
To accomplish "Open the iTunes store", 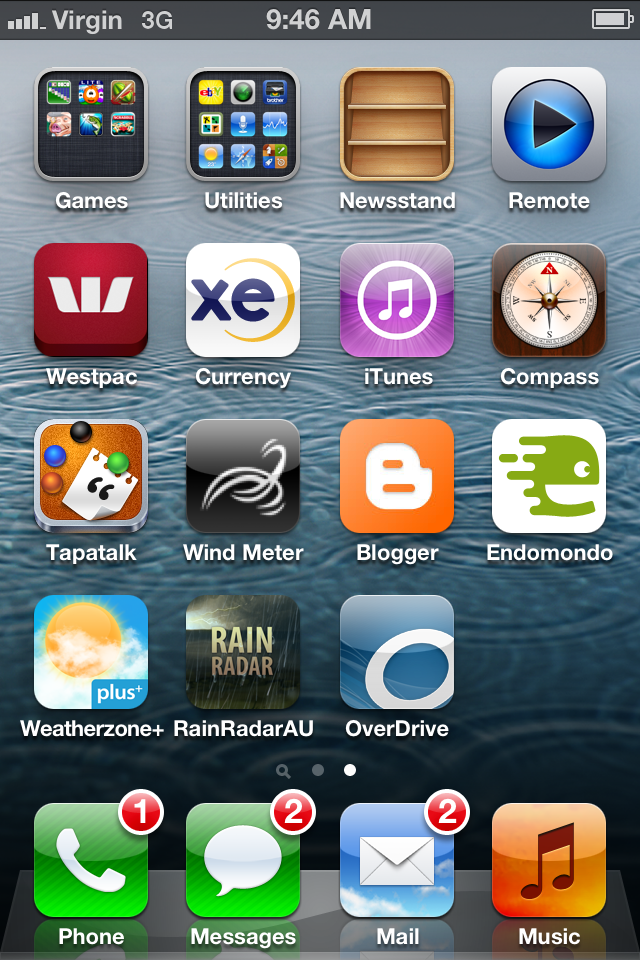I will click(x=397, y=300).
